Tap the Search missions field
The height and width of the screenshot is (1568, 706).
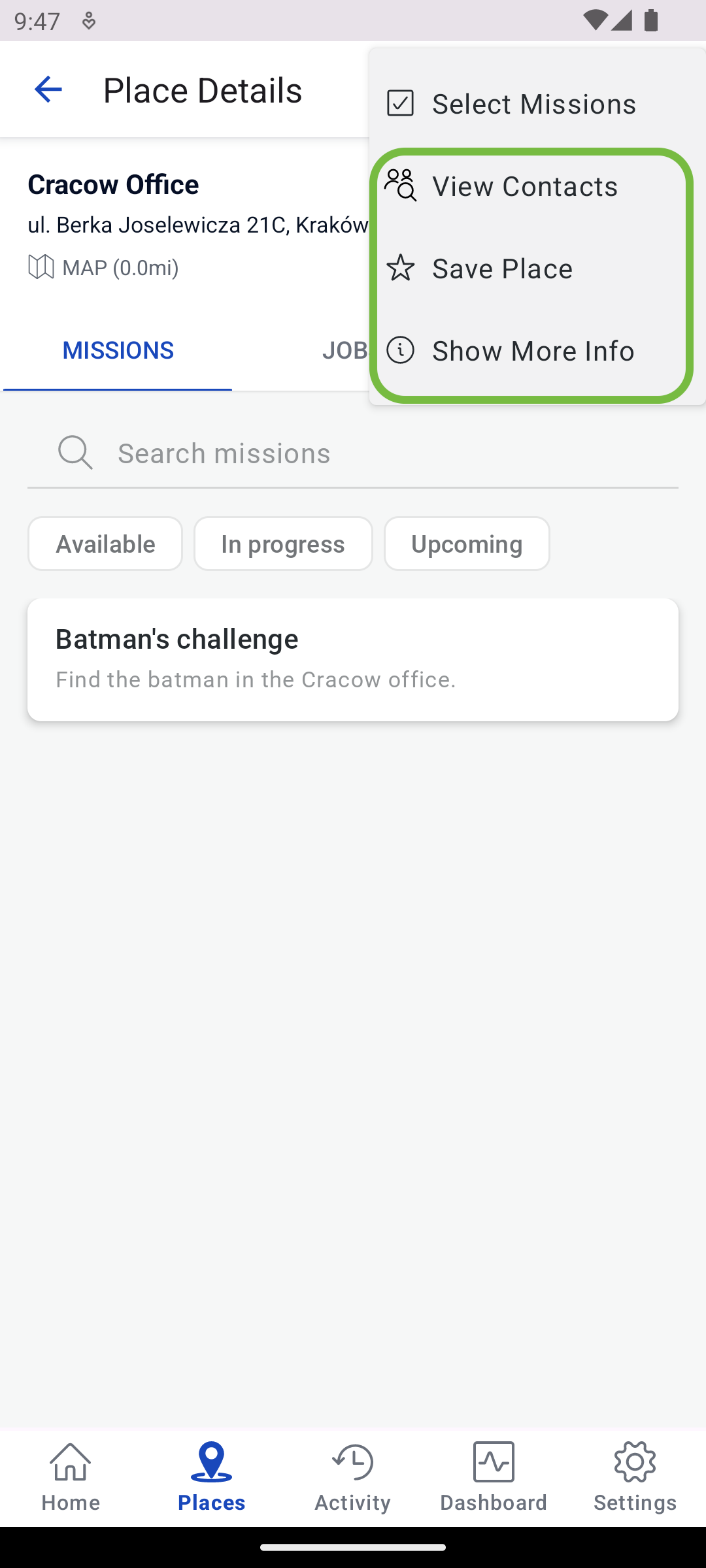pos(353,453)
